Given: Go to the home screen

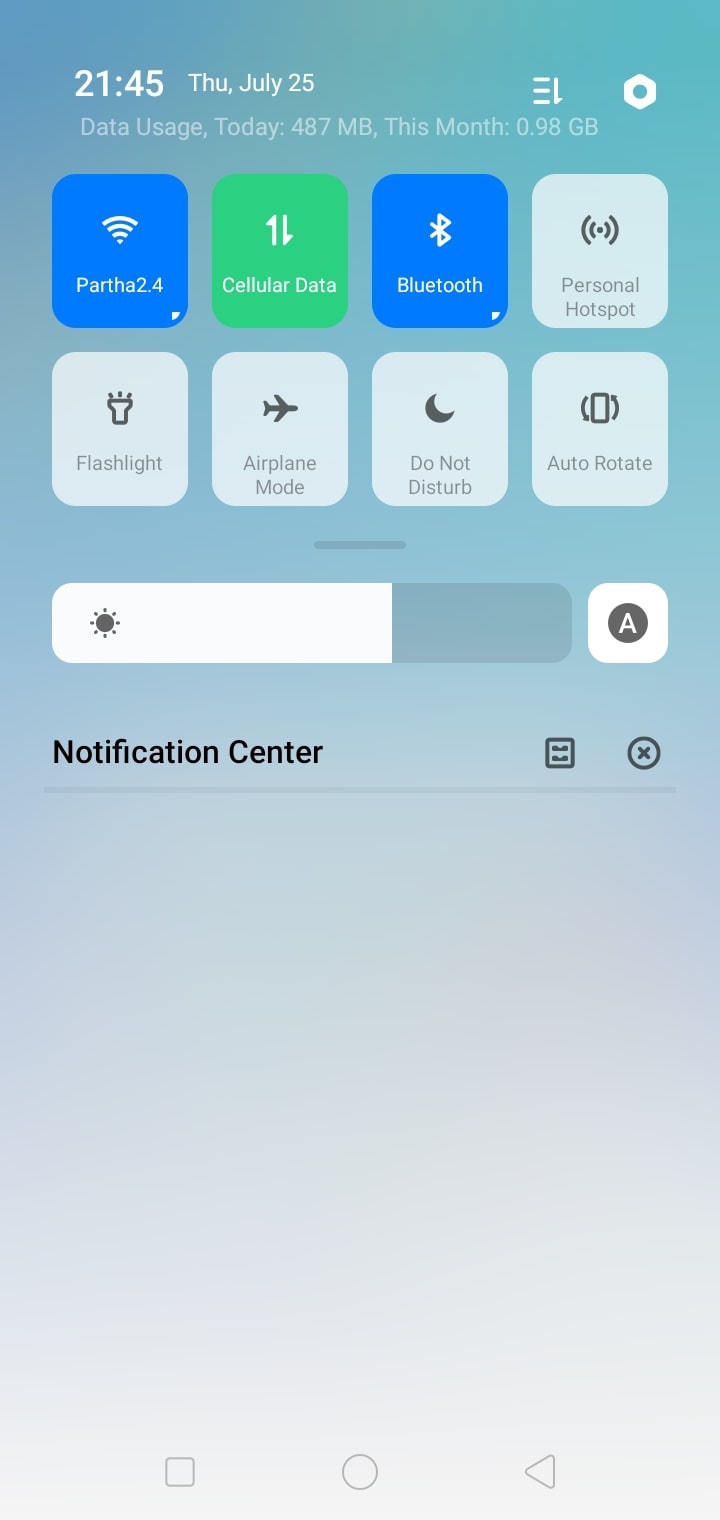Looking at the screenshot, I should click(x=360, y=1472).
